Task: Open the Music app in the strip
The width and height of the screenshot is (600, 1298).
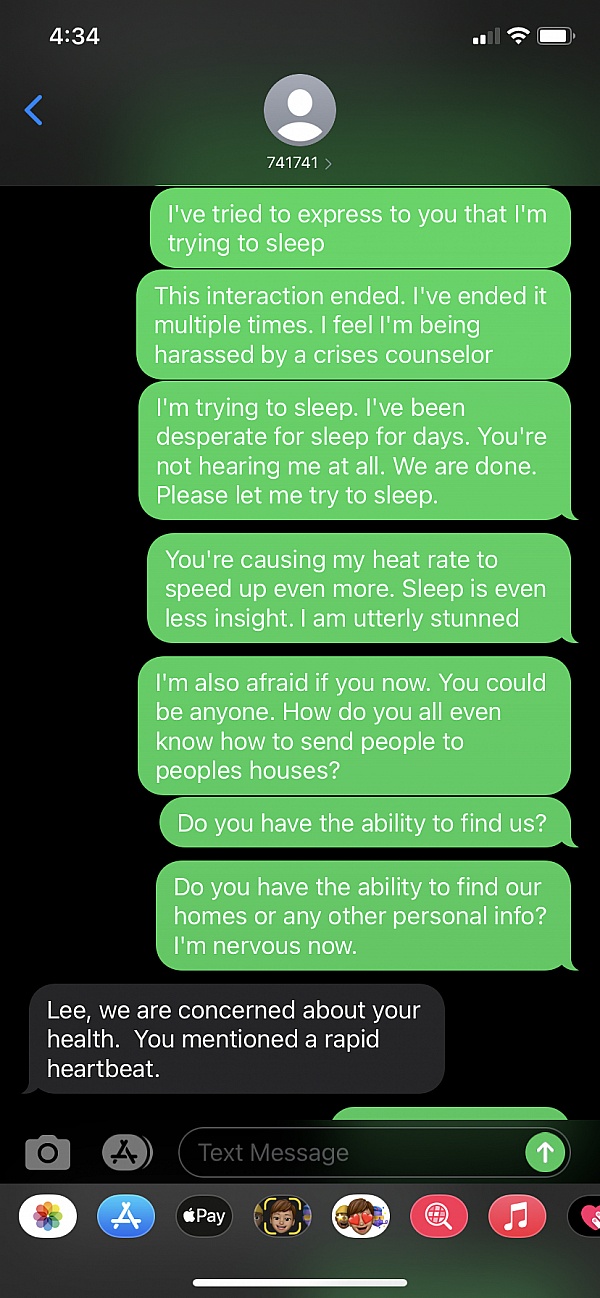Action: pos(516,1216)
